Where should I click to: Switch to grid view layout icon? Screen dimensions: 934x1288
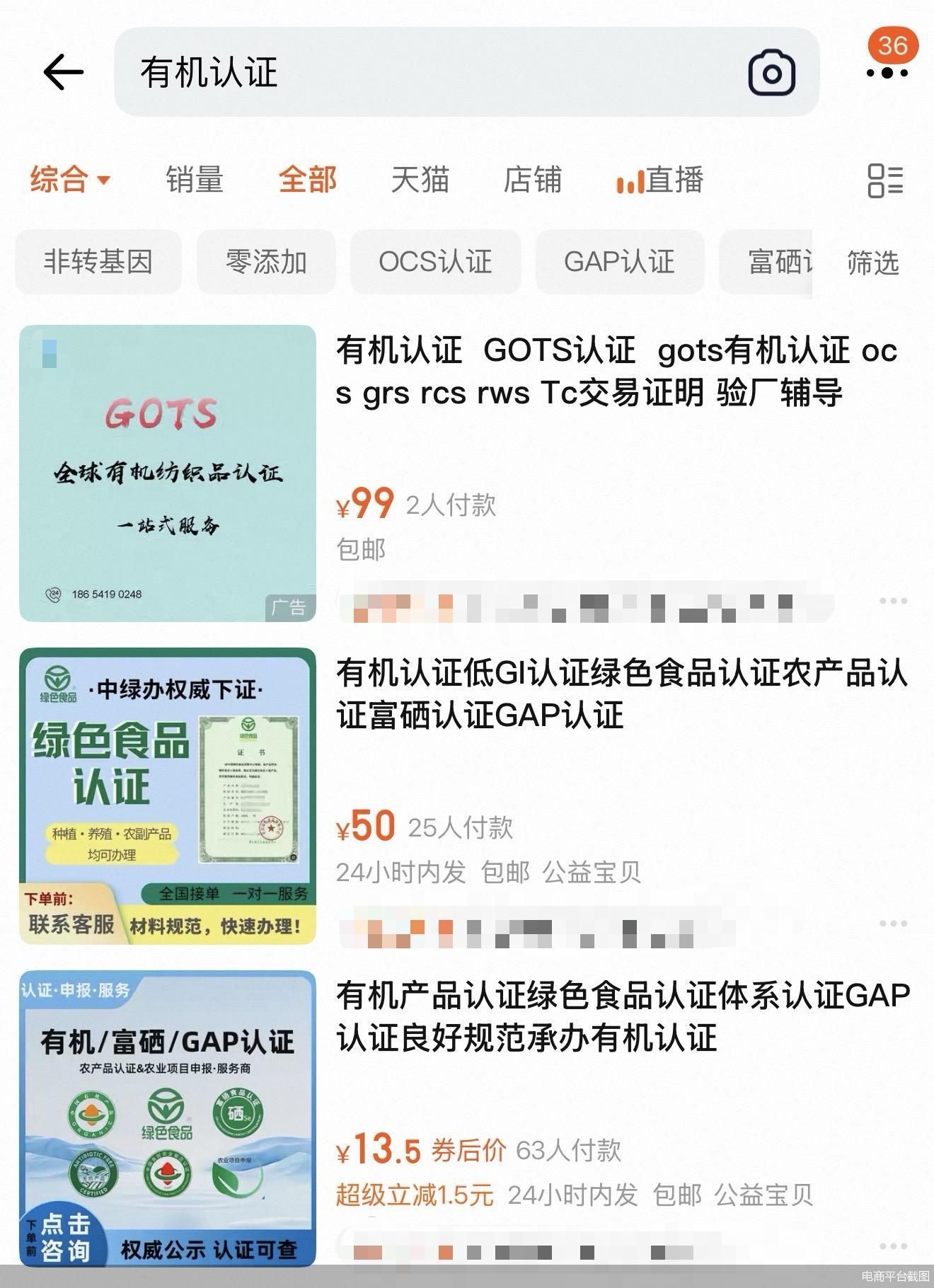click(885, 180)
